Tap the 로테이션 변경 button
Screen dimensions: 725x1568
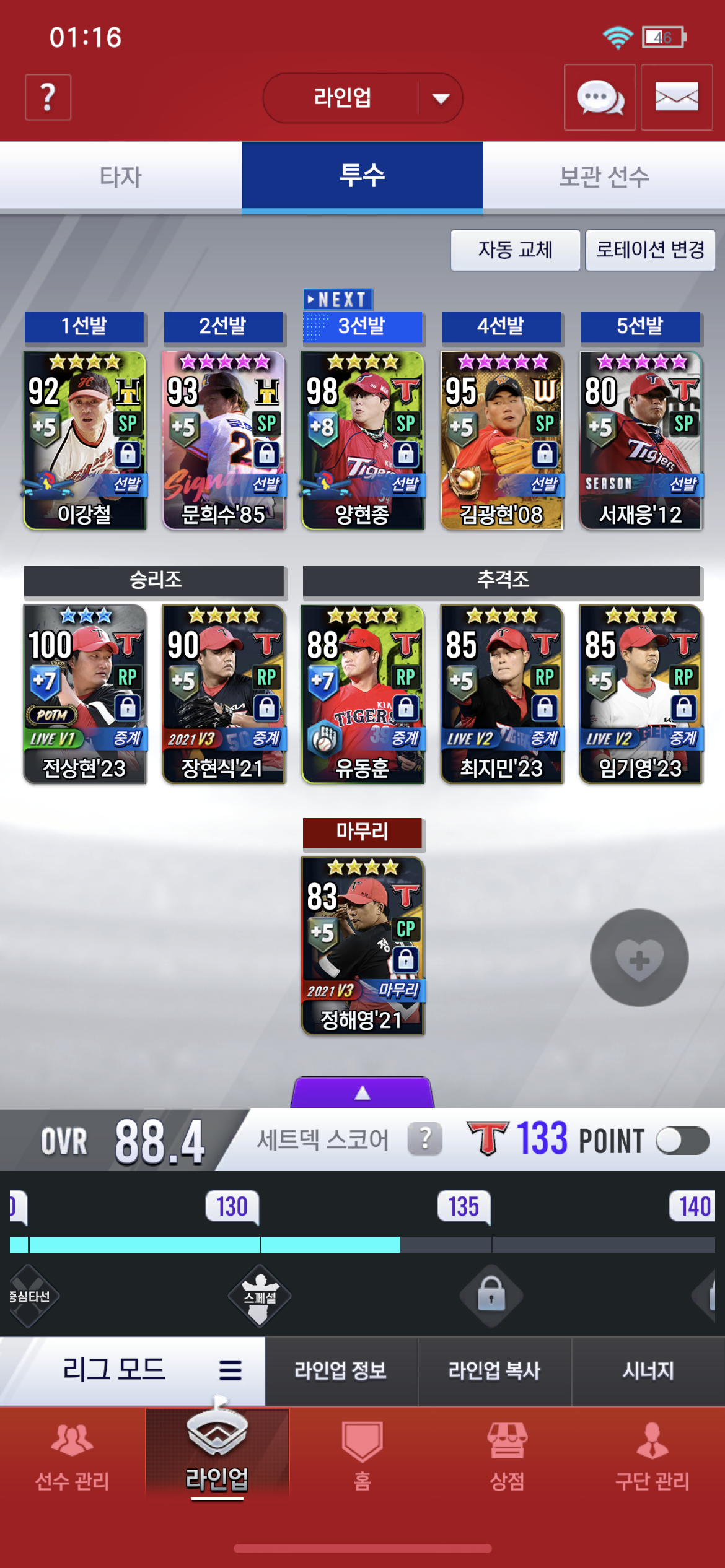click(x=650, y=250)
